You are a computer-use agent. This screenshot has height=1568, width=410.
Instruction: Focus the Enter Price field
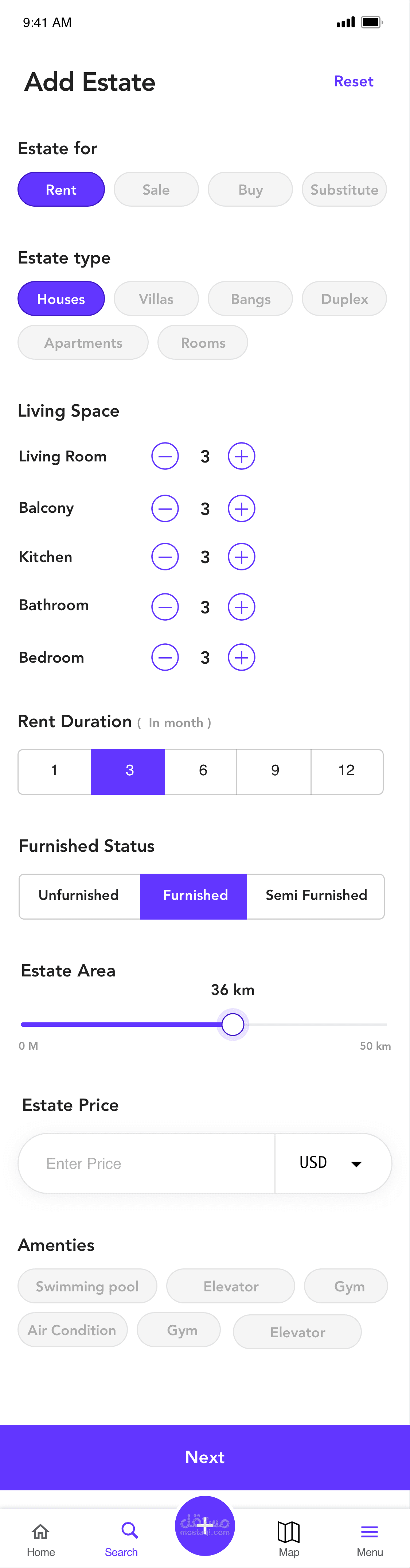(x=146, y=1163)
